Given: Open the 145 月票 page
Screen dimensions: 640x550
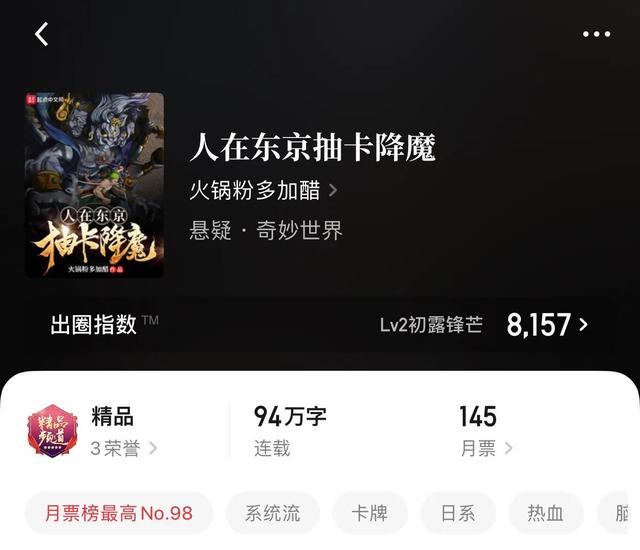Looking at the screenshot, I should point(486,432).
